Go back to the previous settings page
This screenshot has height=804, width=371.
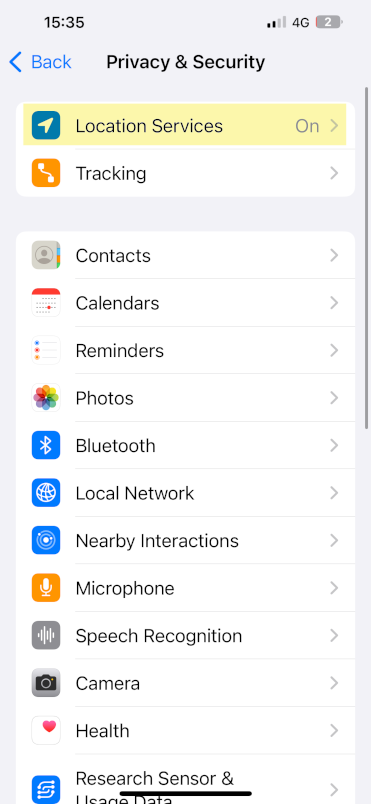[x=40, y=62]
